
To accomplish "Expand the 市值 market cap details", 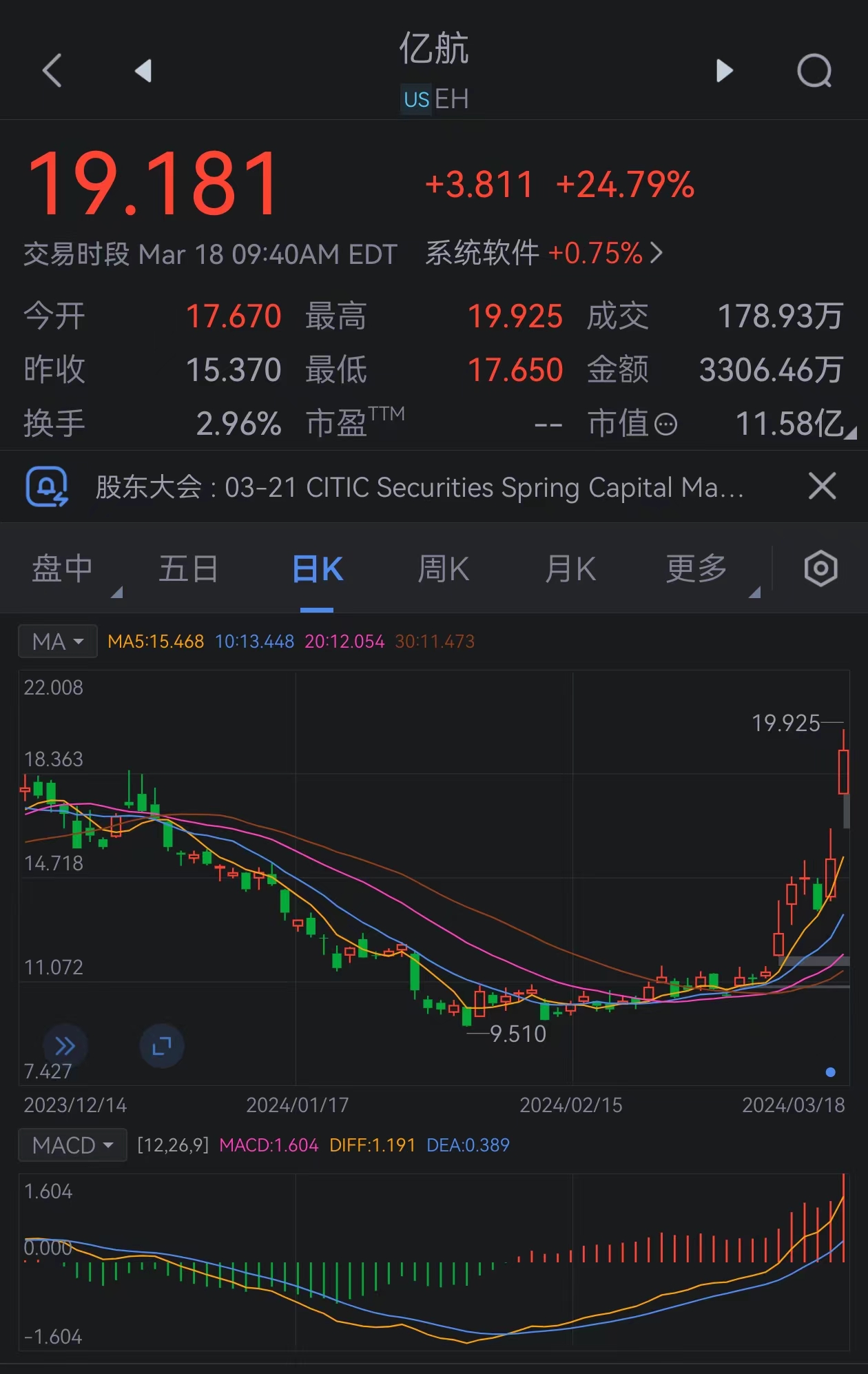I will 792,424.
